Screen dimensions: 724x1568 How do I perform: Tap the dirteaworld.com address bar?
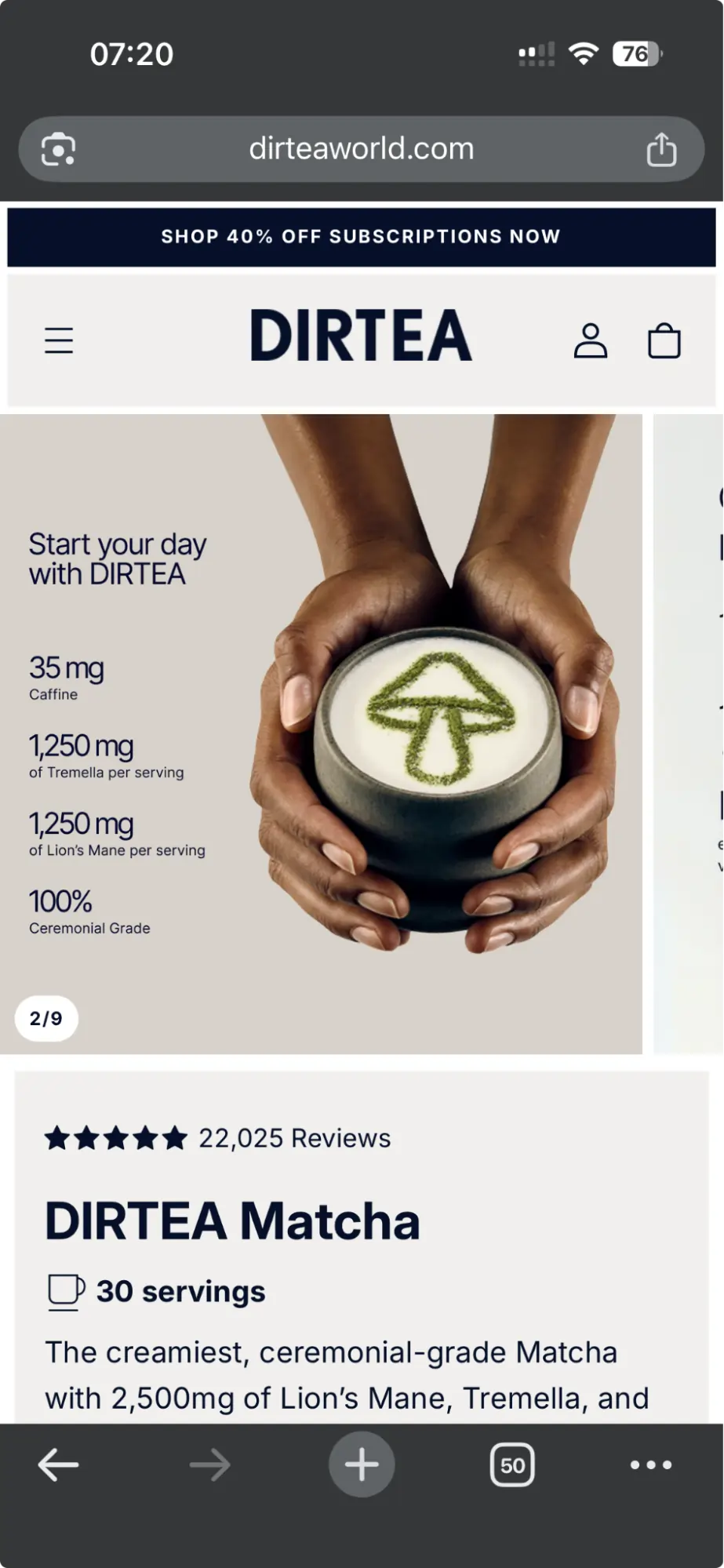pyautogui.click(x=361, y=149)
